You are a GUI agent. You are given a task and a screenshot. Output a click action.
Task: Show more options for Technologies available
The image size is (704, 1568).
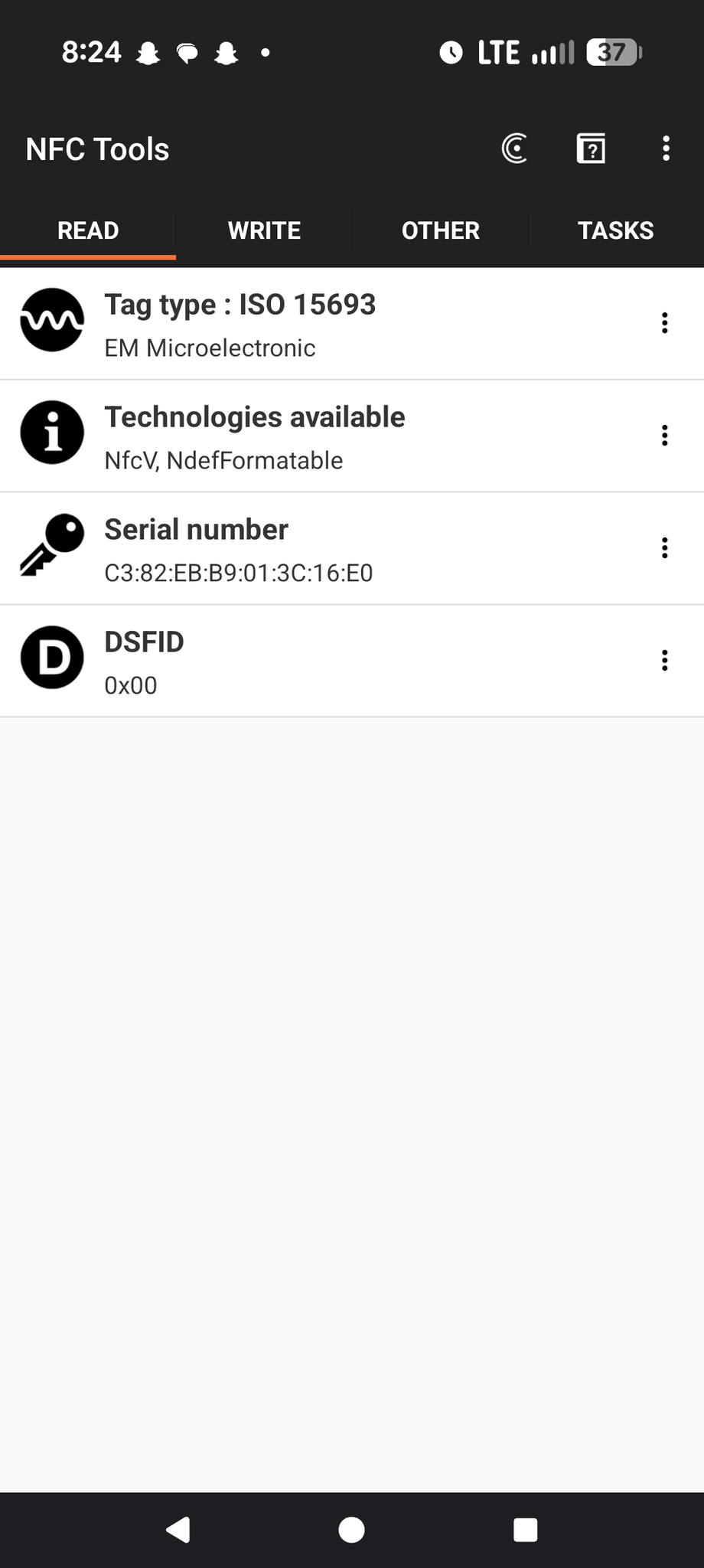pos(664,436)
